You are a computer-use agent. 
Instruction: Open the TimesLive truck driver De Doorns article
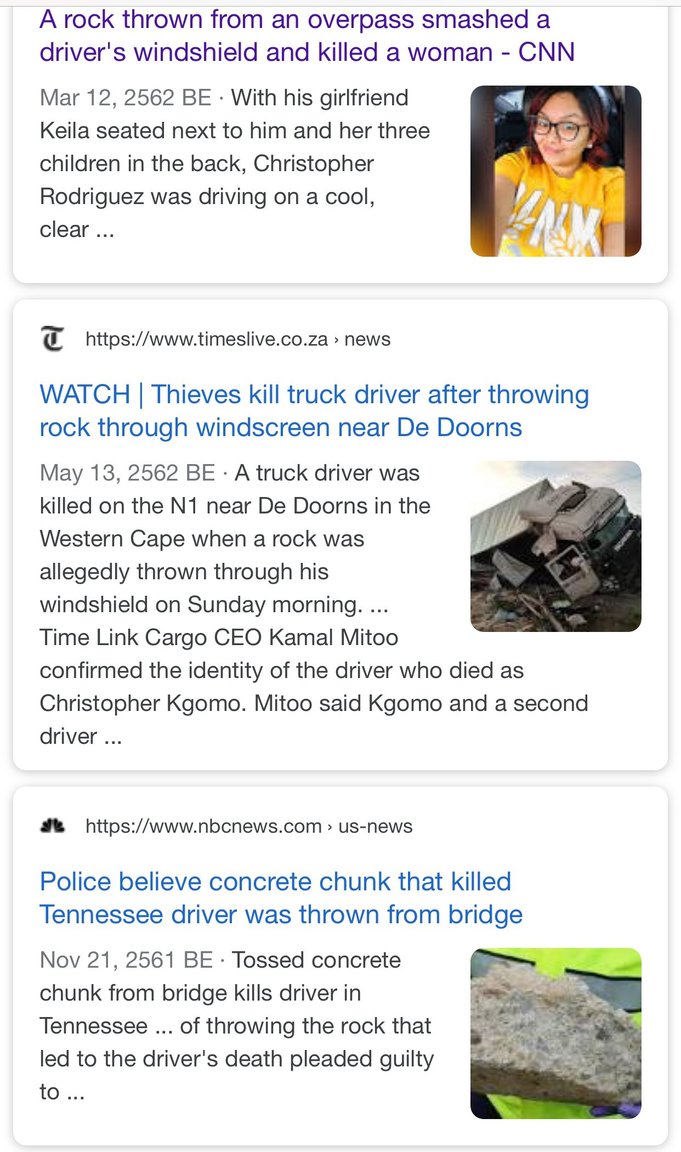pyautogui.click(x=313, y=410)
